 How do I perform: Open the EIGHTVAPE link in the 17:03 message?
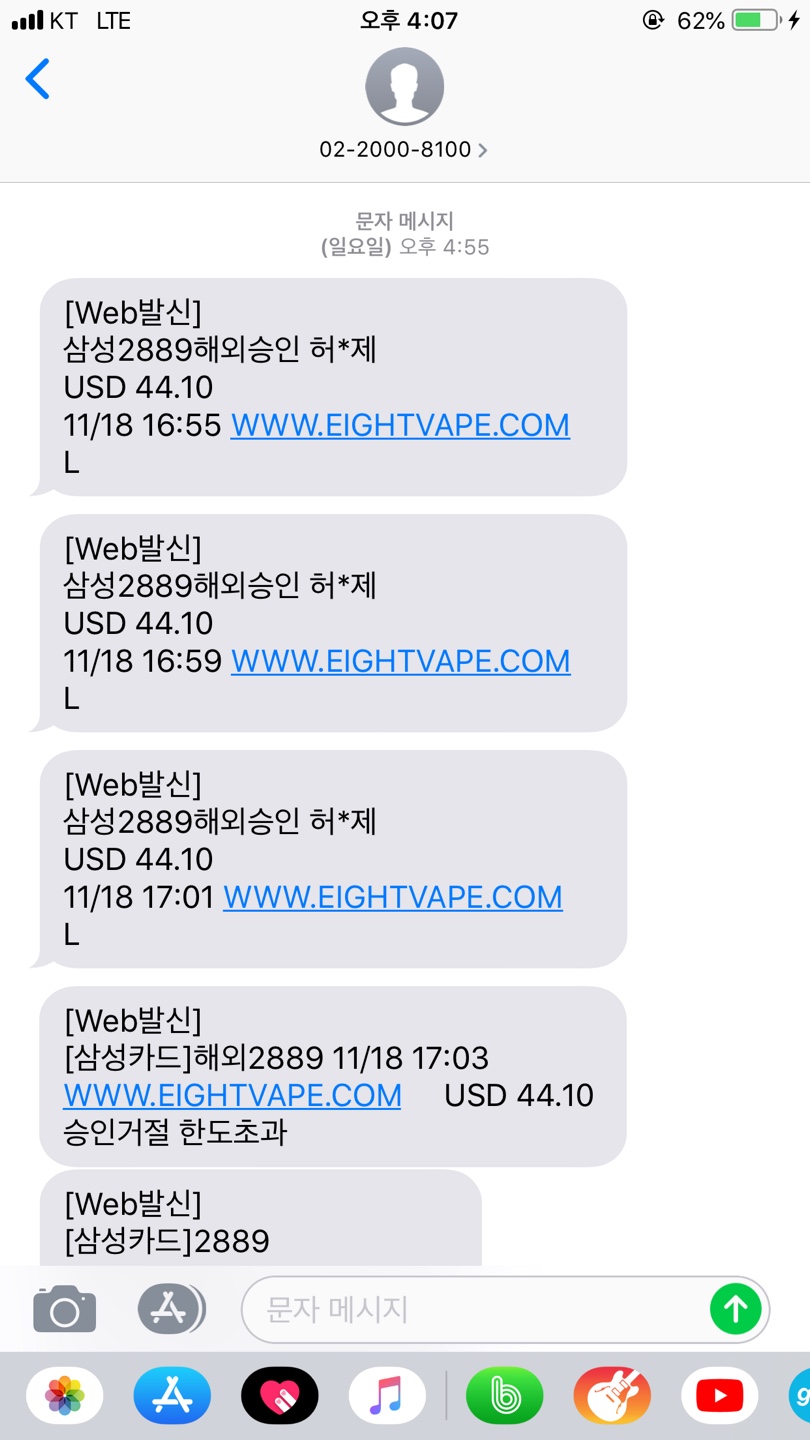(x=232, y=1095)
